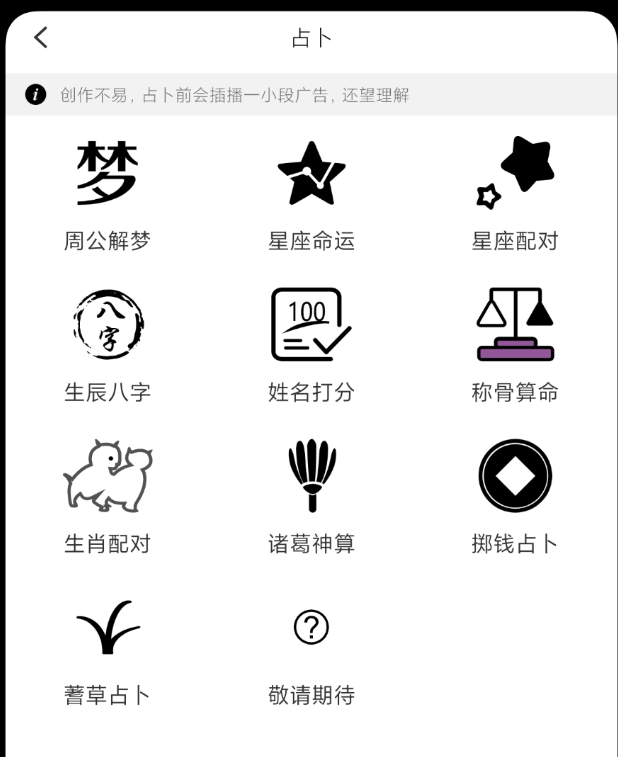Open 生辰八字 birth chart reading
Screen dimensions: 618x757
click(107, 347)
